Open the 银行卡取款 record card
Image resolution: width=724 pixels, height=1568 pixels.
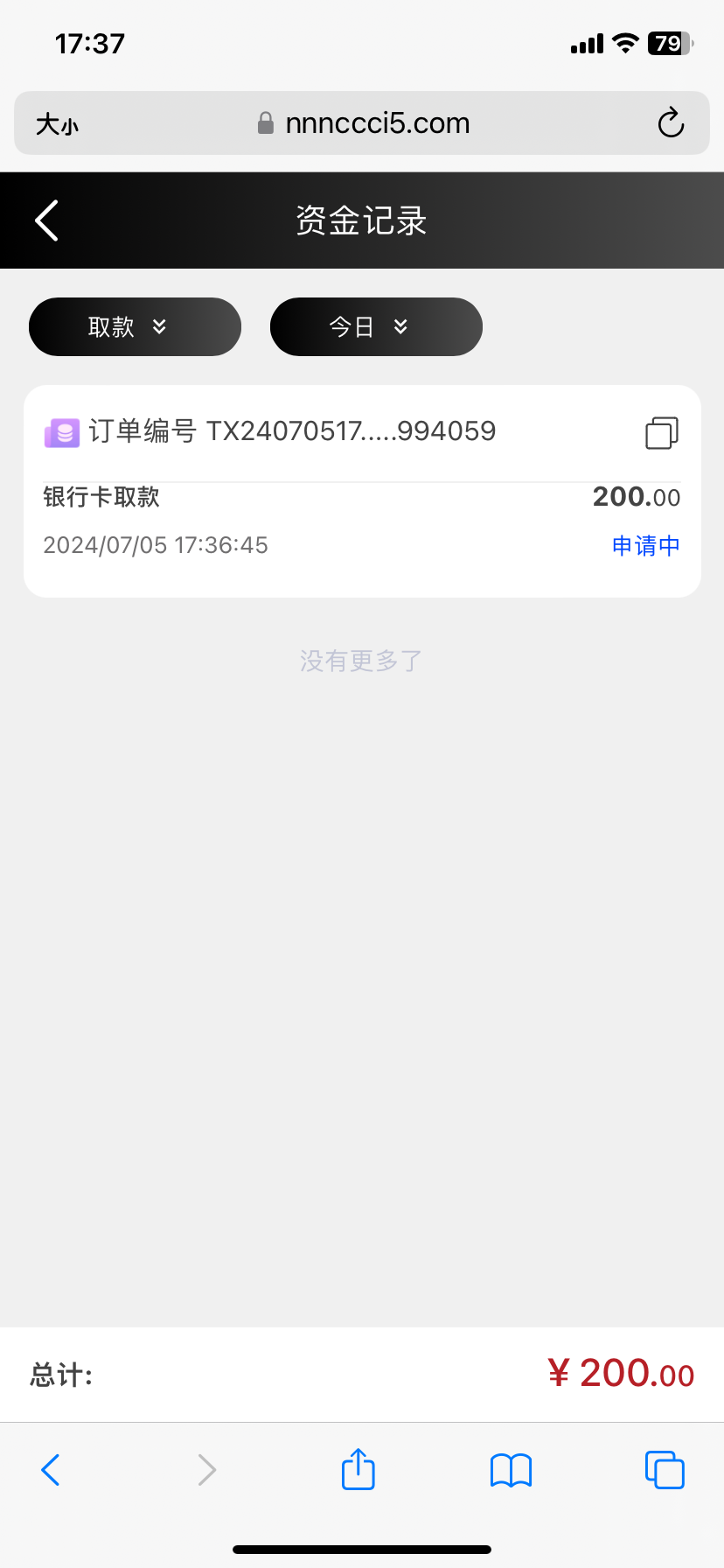[x=362, y=516]
